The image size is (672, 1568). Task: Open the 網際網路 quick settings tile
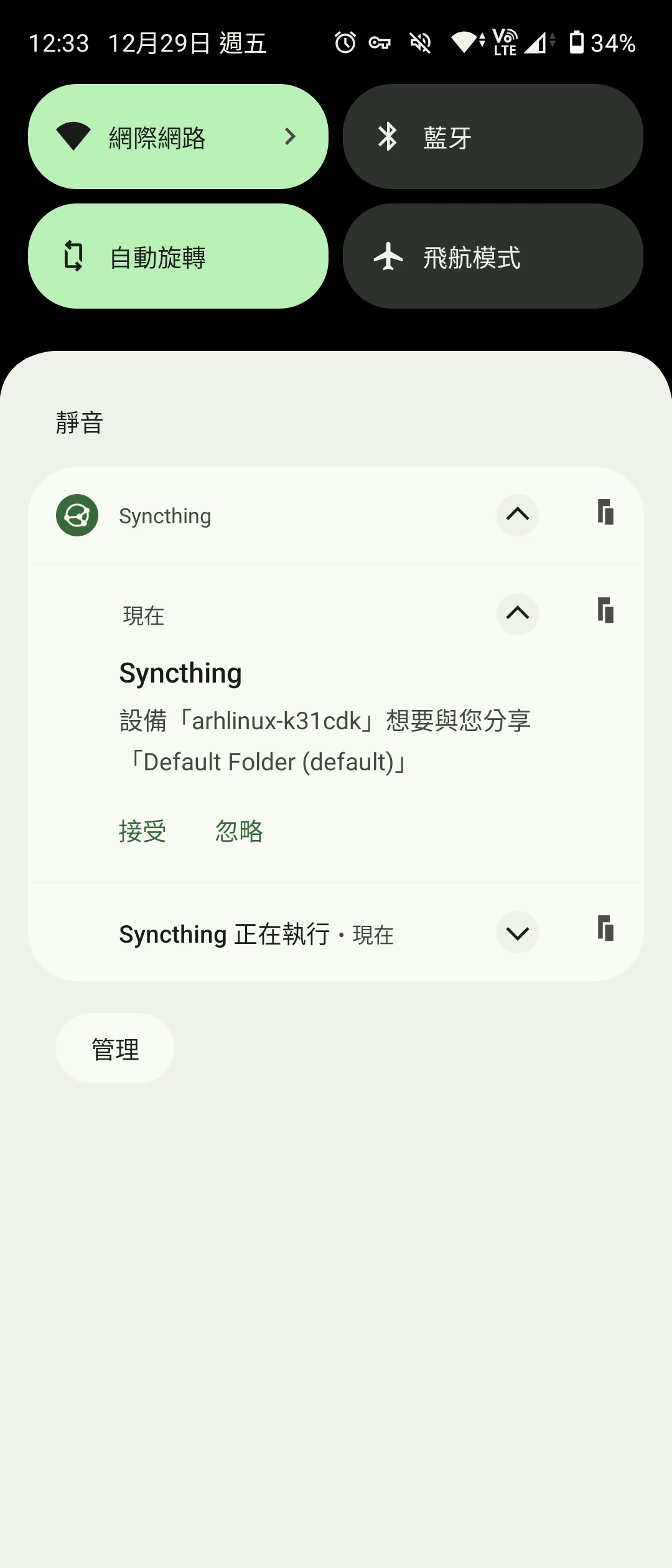tap(178, 137)
